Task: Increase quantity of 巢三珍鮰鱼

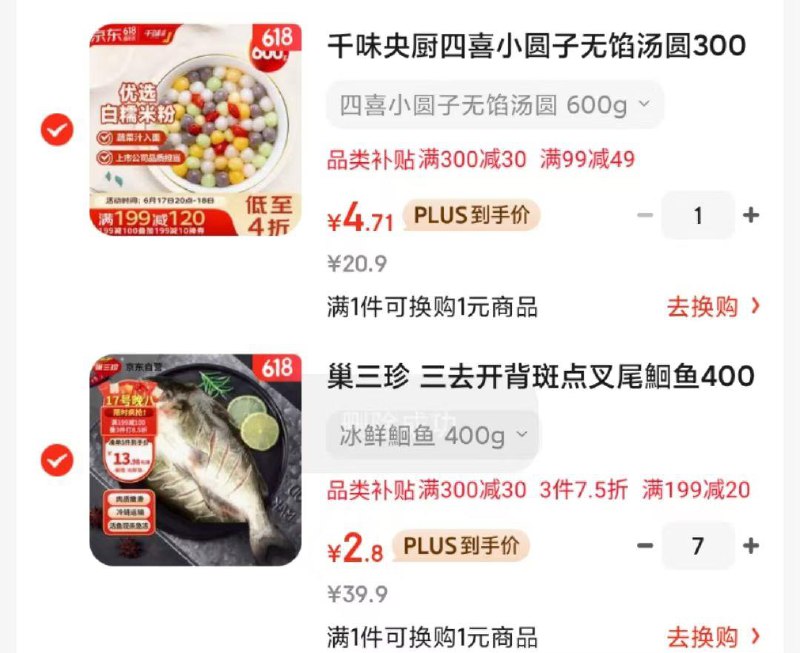Action: pos(751,546)
